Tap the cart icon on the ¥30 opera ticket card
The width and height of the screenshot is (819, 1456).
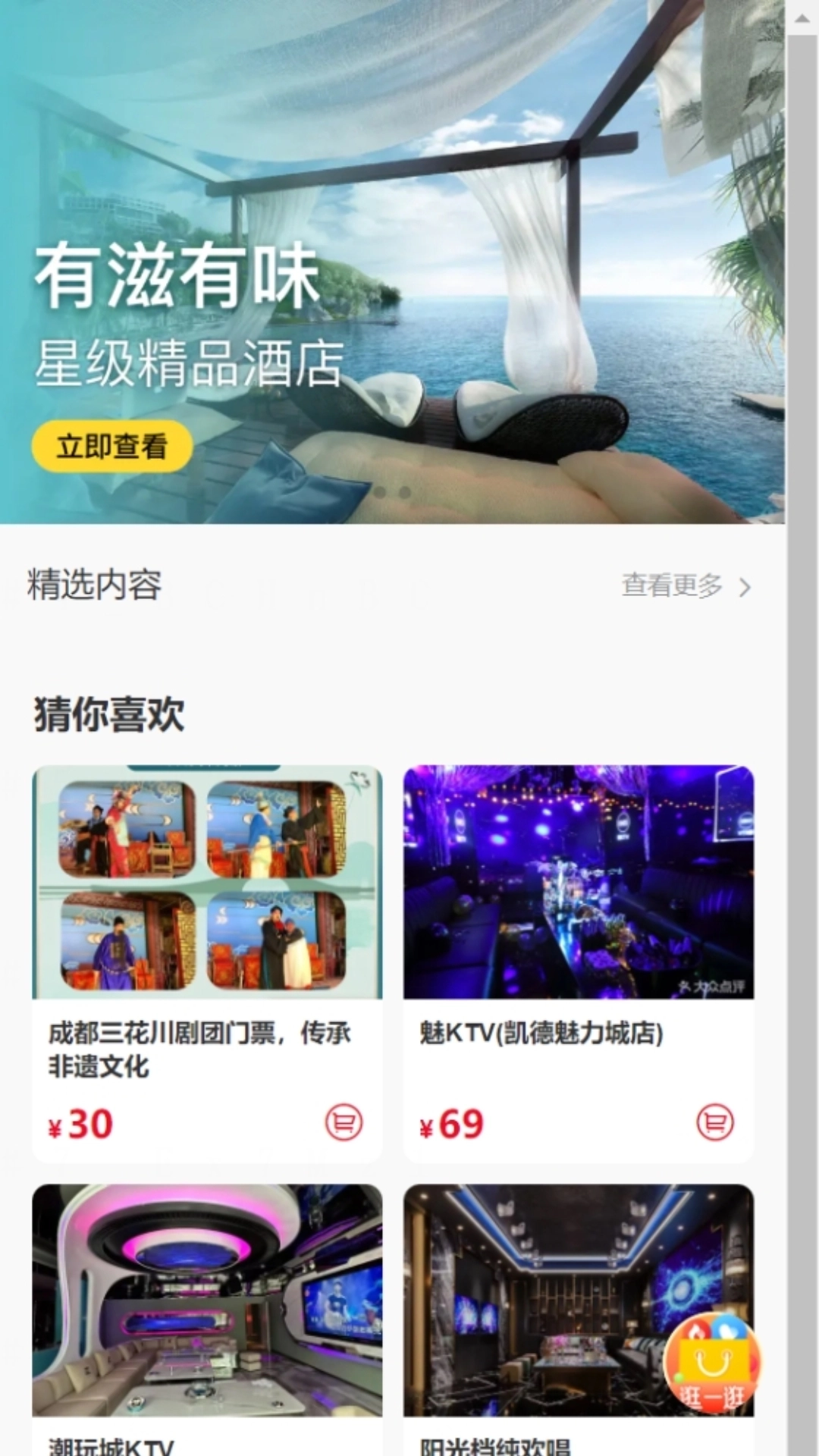coord(343,1124)
